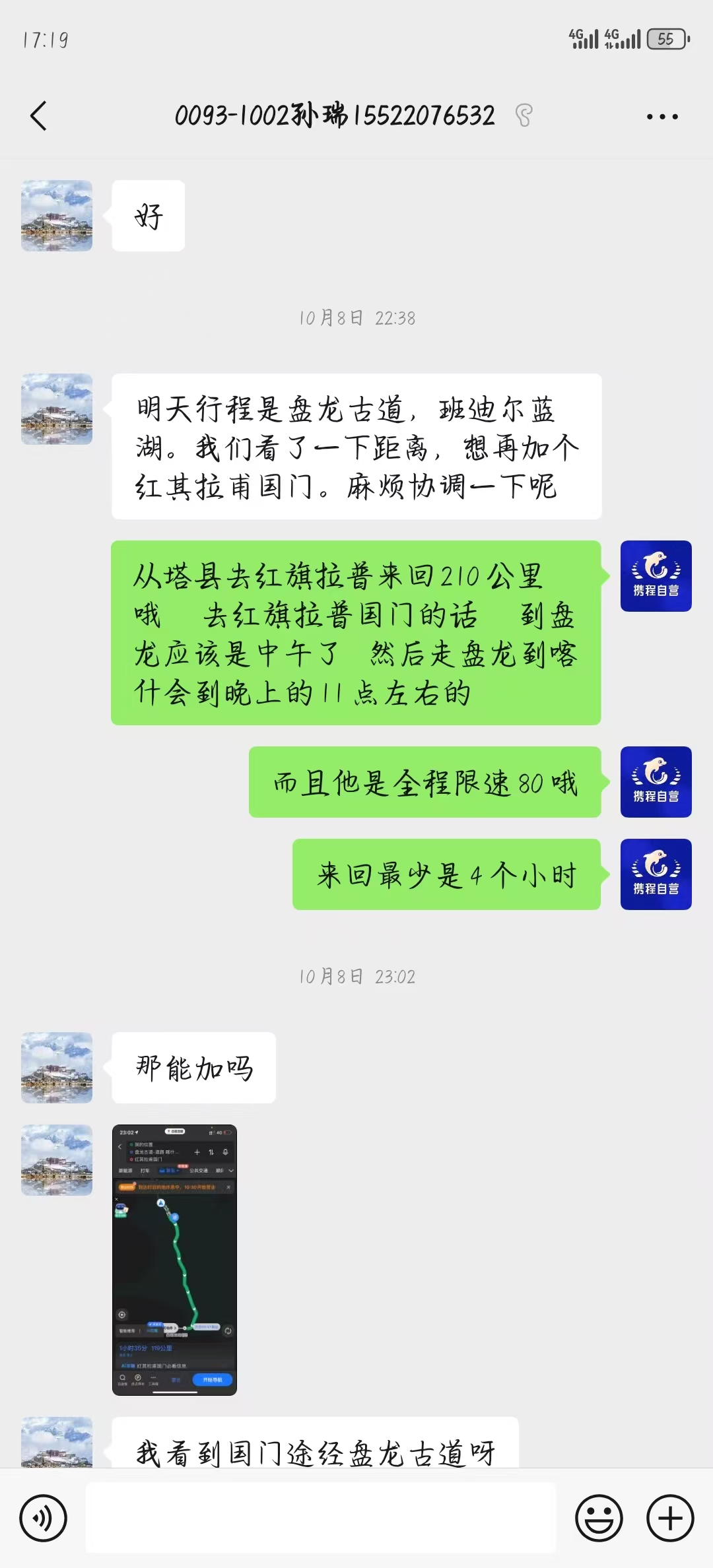
Task: Open 携程自营 avatar beside 来回最少是4个小时
Action: 656,874
